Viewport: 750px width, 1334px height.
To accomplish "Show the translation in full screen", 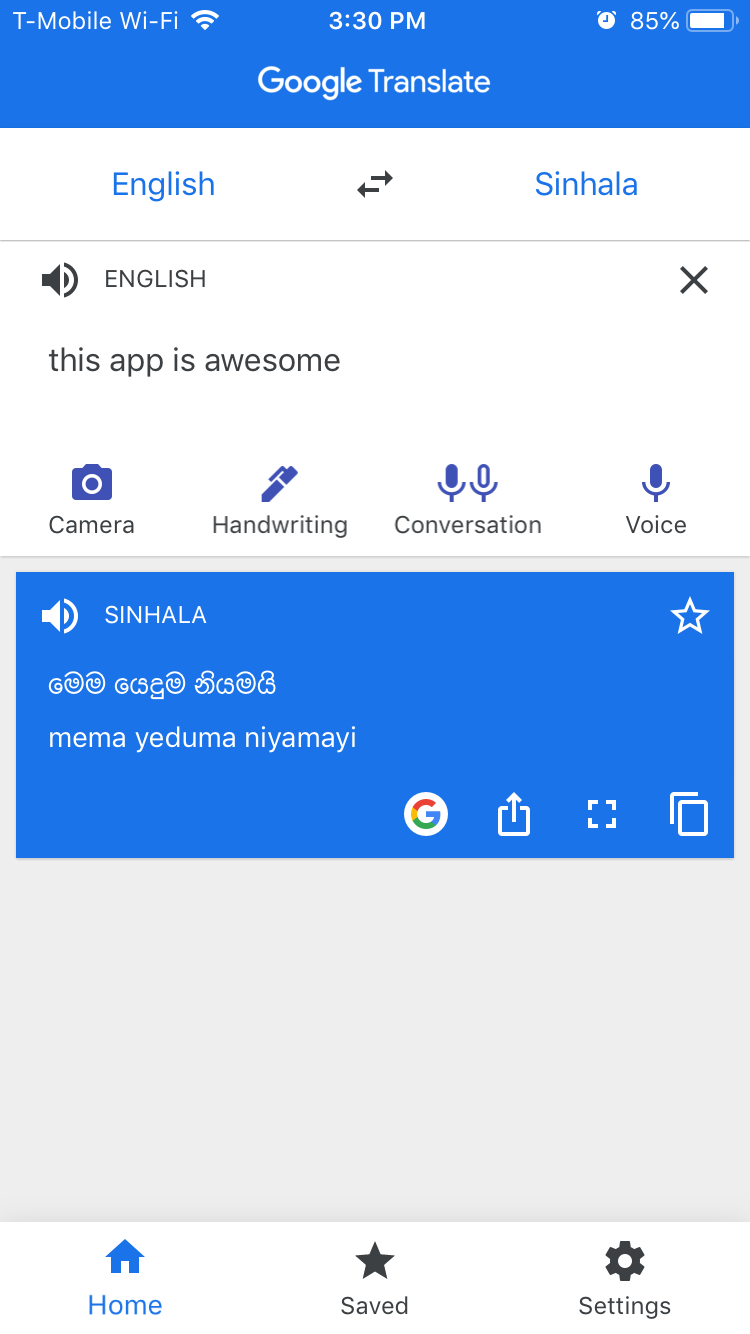I will coord(601,815).
